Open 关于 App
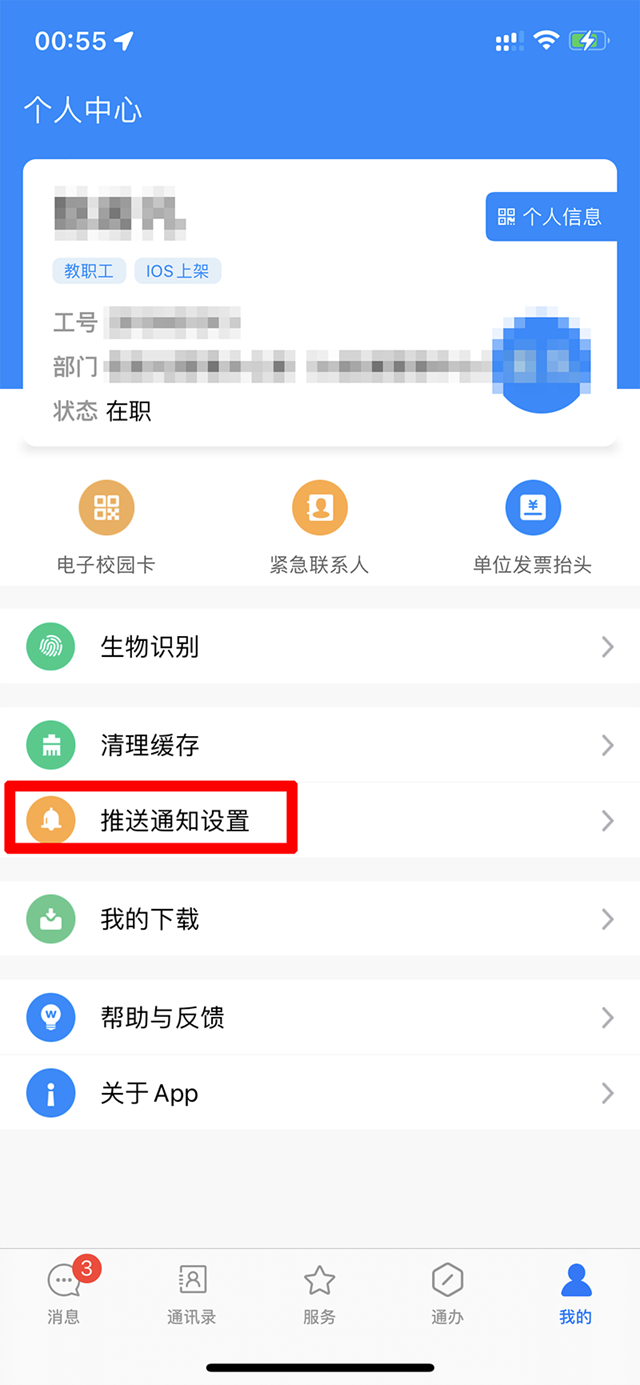 pyautogui.click(x=320, y=1093)
